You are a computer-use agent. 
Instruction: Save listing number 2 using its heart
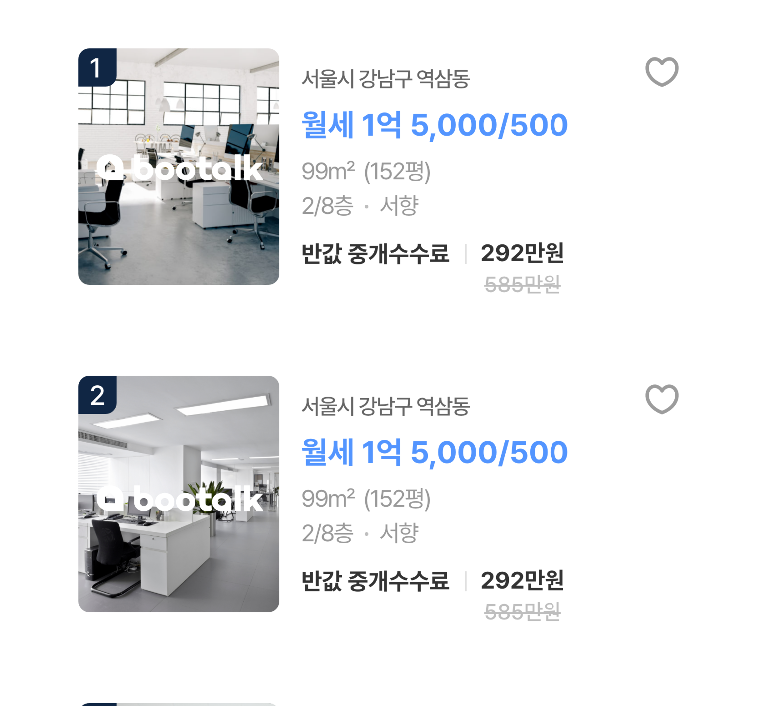pyautogui.click(x=662, y=399)
